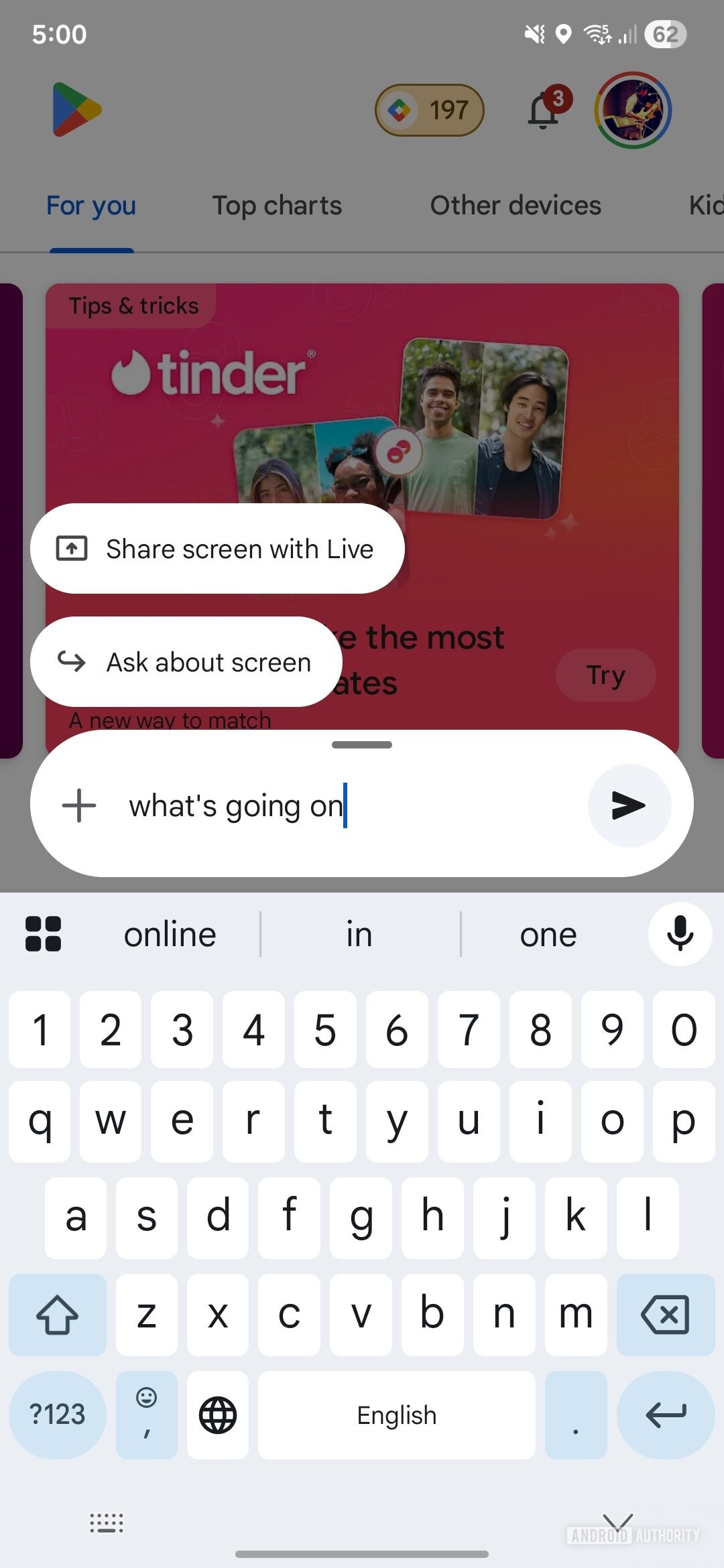724x1568 pixels.
Task: Switch to Top charts tab
Action: tap(277, 206)
